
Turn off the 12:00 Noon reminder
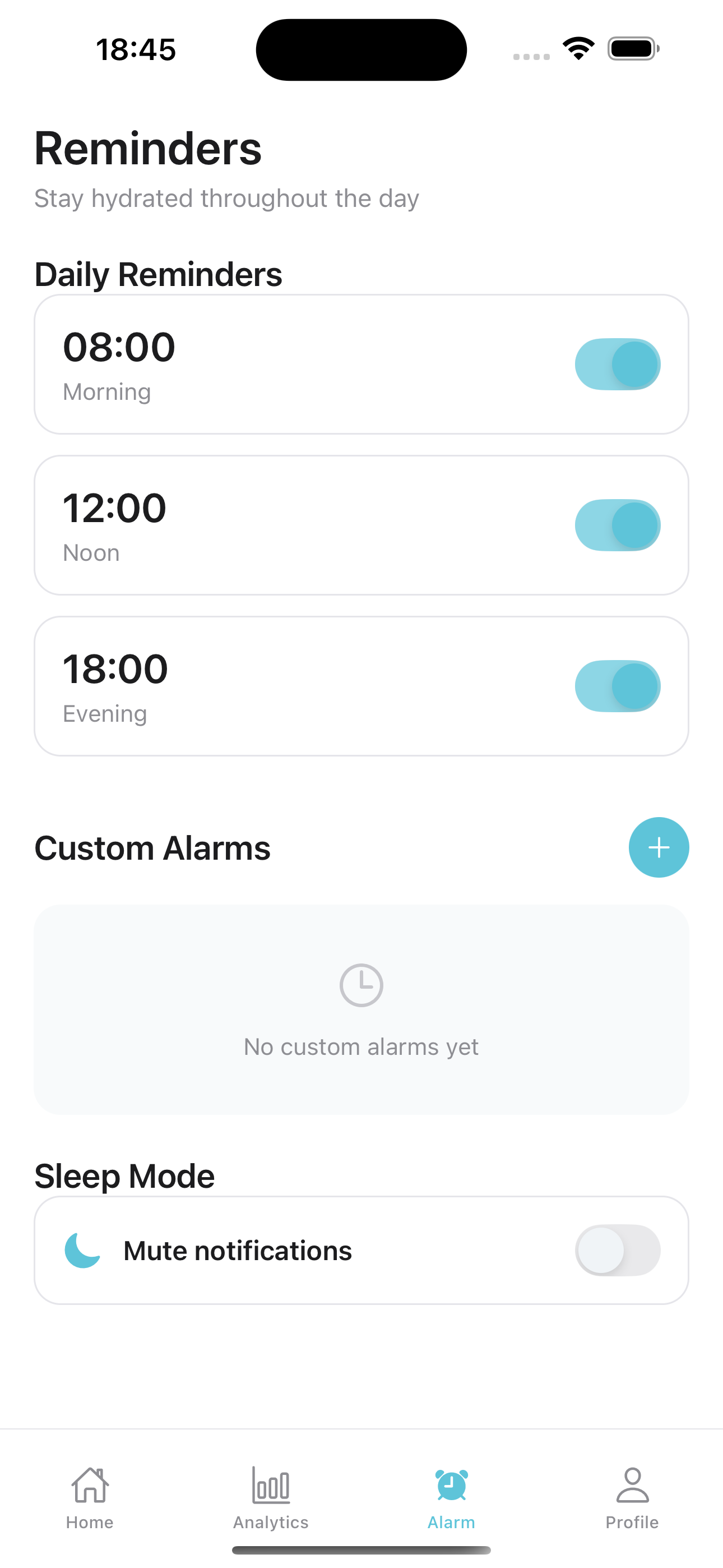coord(617,525)
